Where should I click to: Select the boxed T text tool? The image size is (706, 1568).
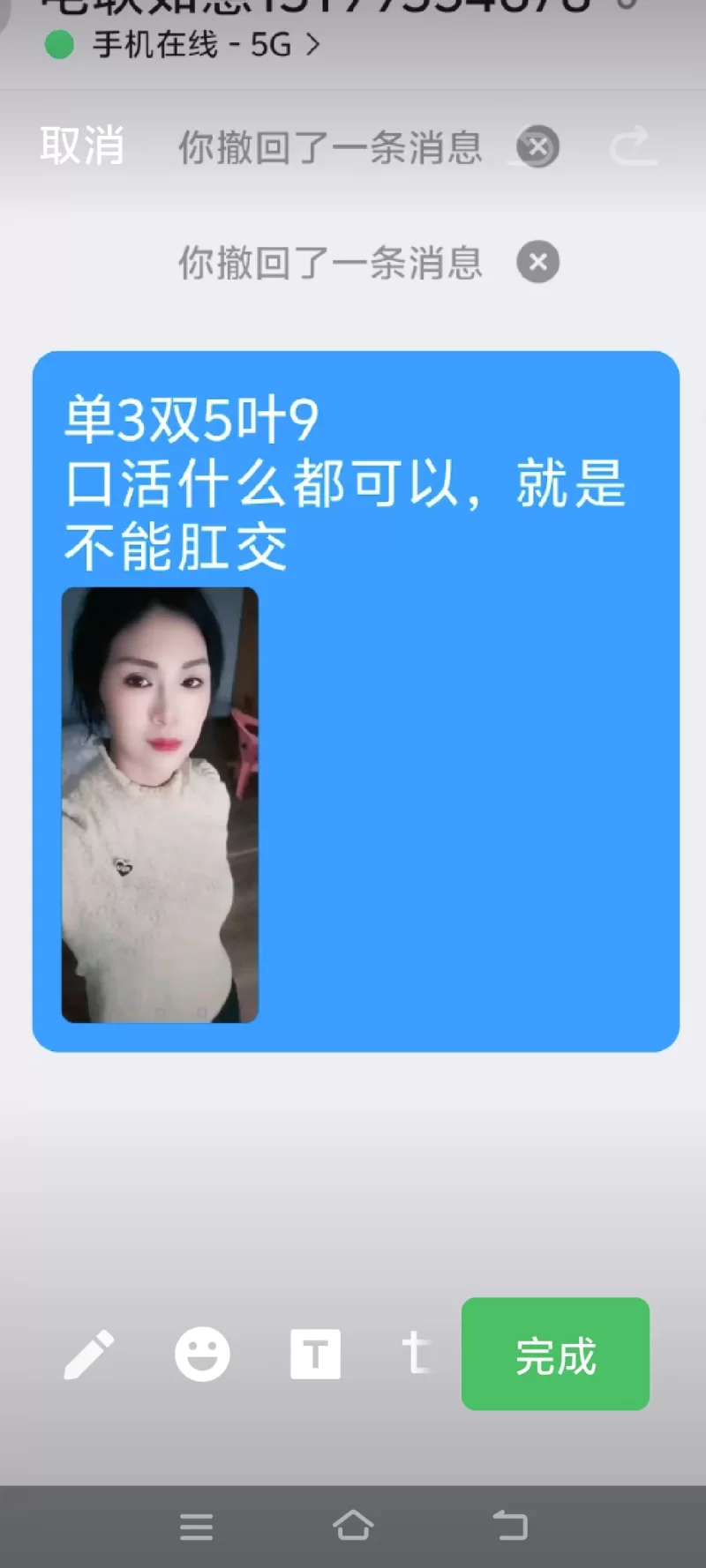click(x=315, y=1354)
